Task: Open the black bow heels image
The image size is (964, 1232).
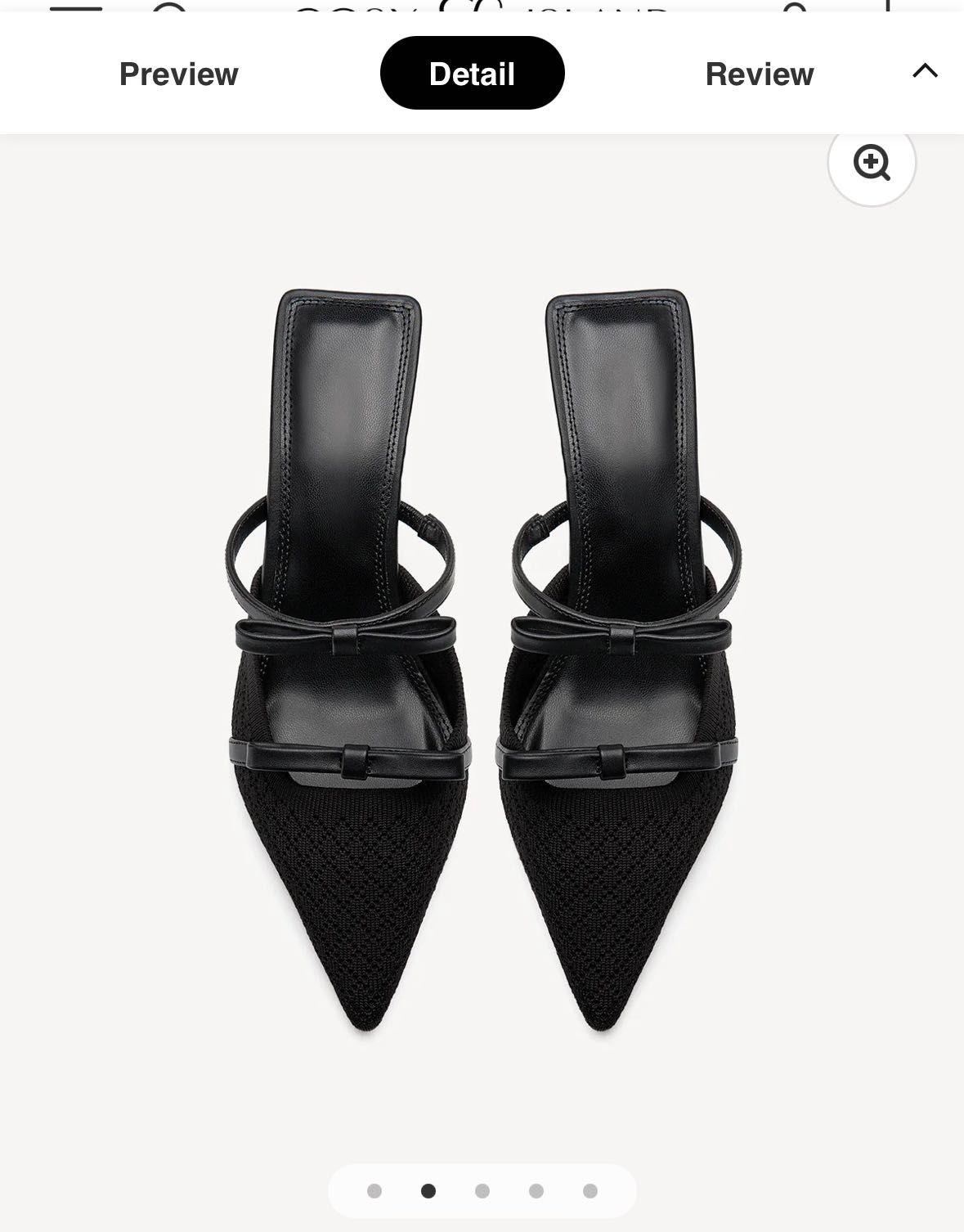Action: 482,654
